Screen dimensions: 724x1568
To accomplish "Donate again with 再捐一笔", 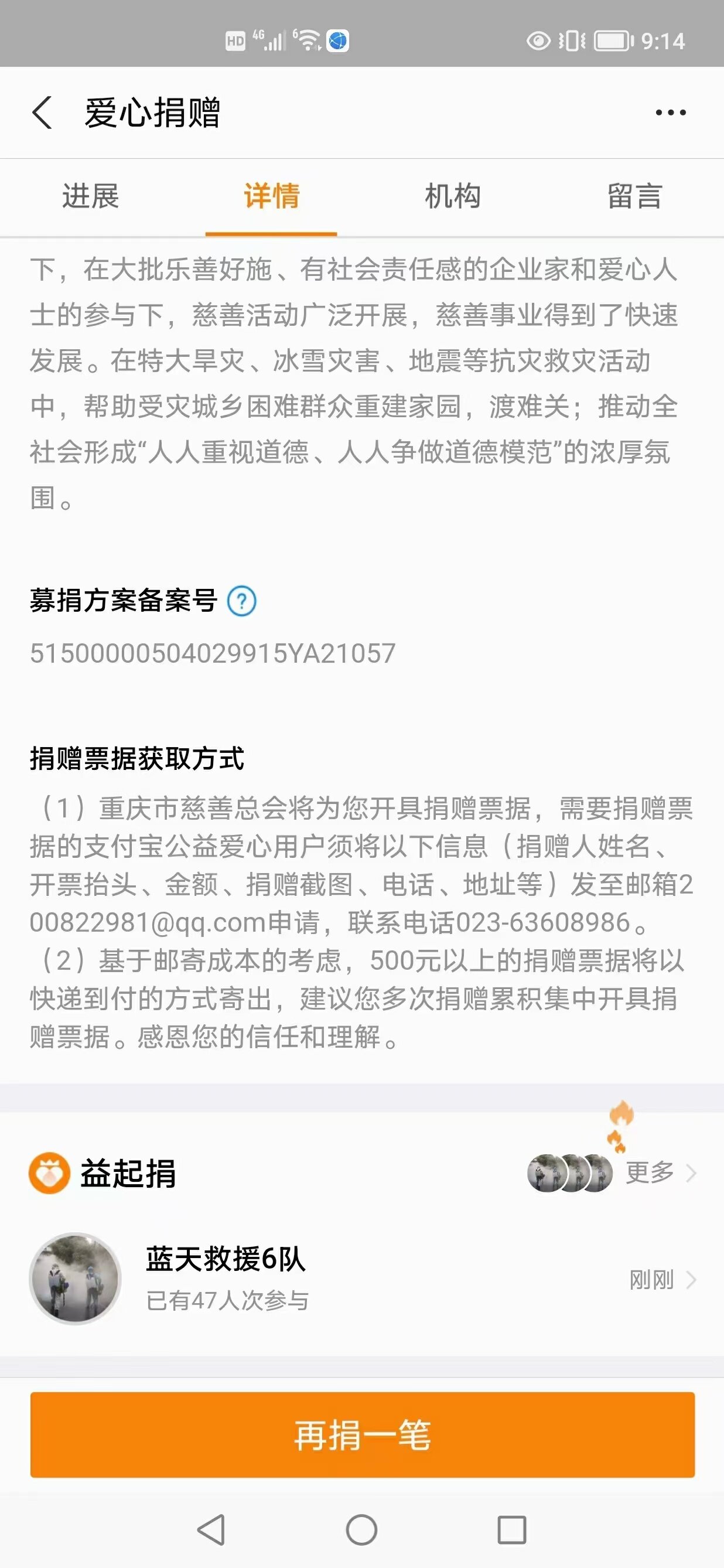I will tap(362, 1434).
